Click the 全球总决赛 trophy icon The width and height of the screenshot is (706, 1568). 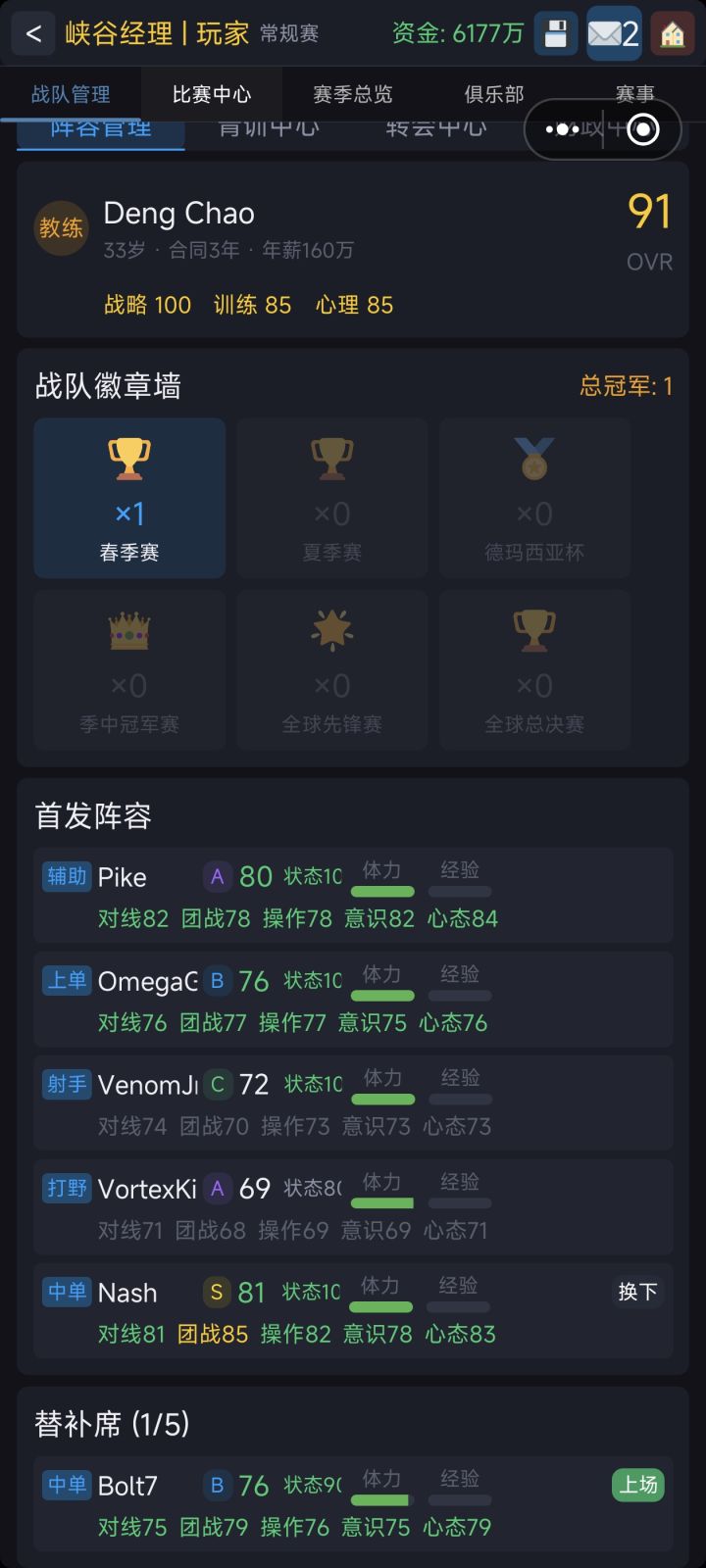tap(534, 631)
